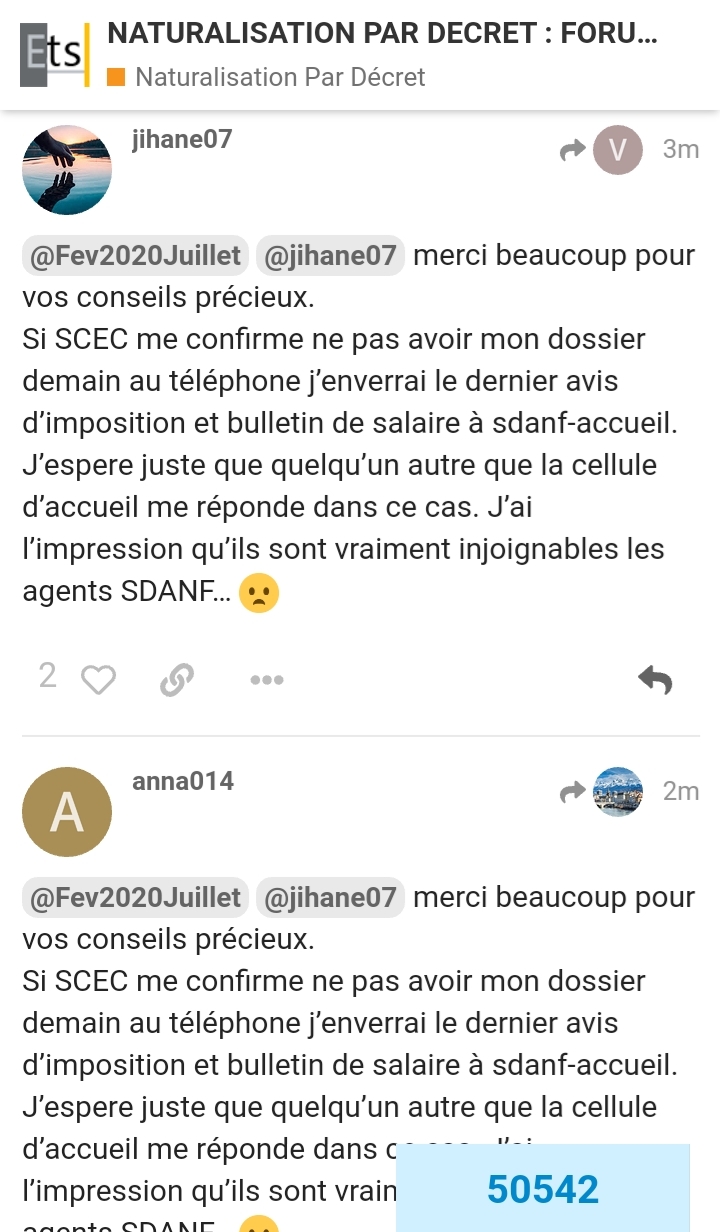Like jihane07's post with the heart icon

pyautogui.click(x=97, y=680)
